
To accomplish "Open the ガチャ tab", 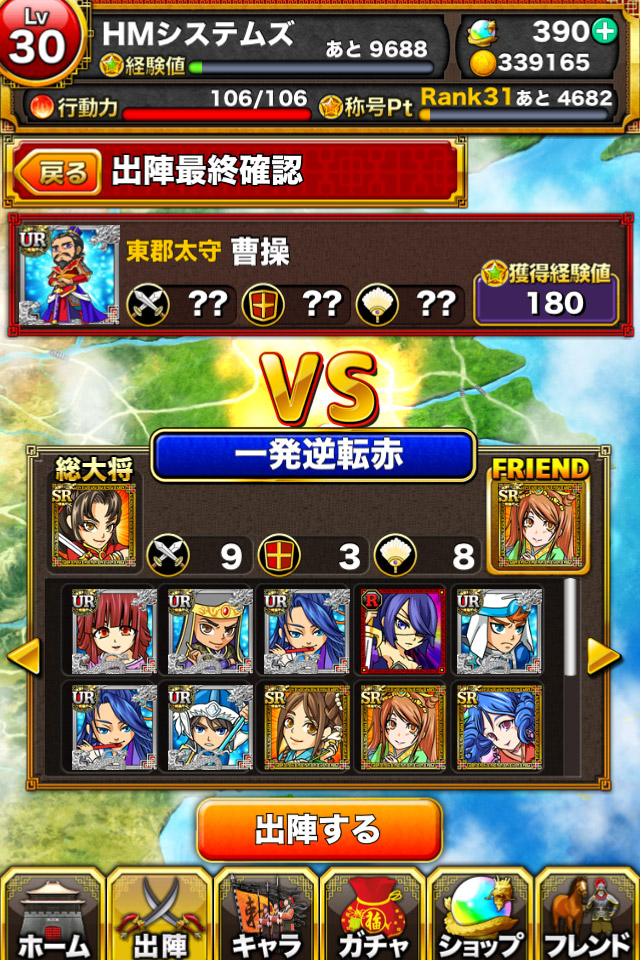I will coord(373,915).
